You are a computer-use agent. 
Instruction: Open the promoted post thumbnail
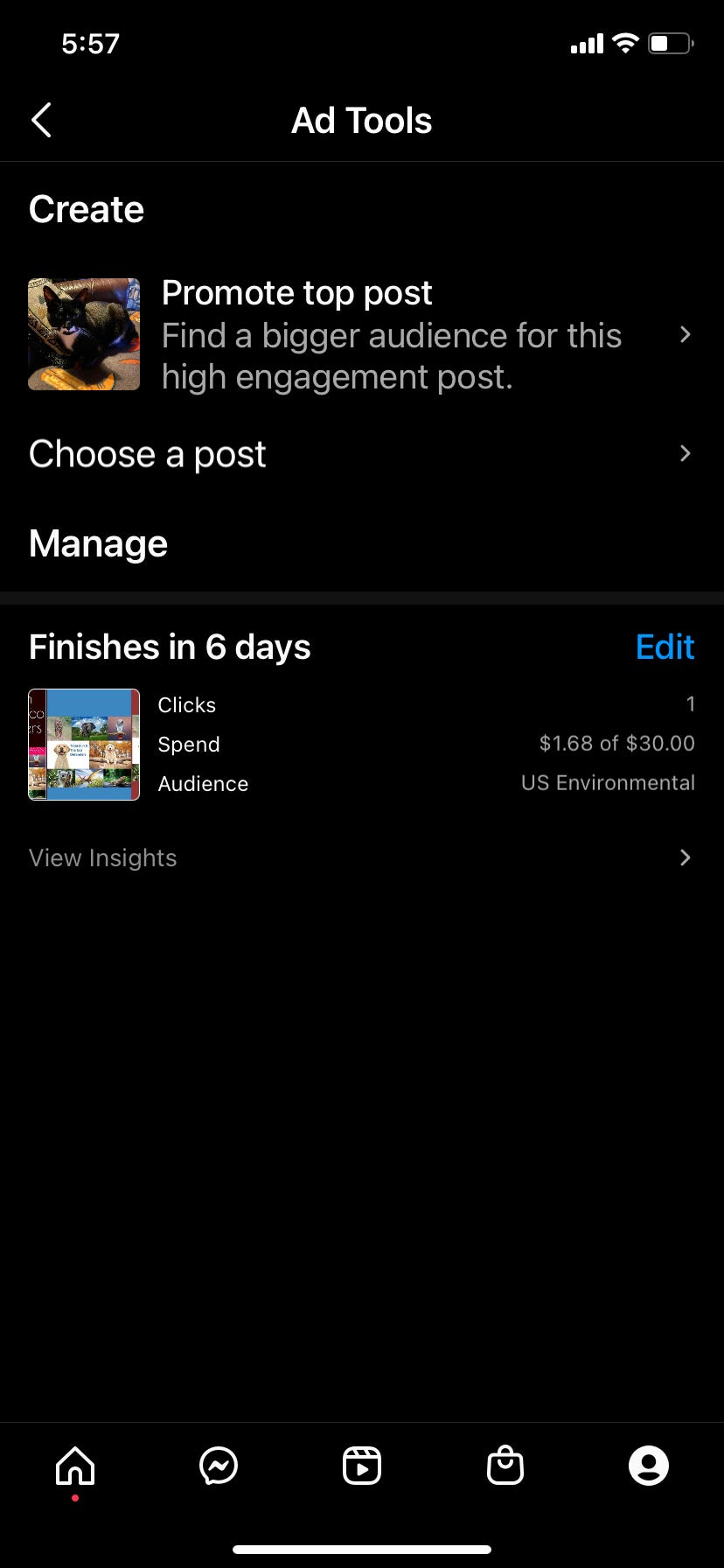click(84, 745)
